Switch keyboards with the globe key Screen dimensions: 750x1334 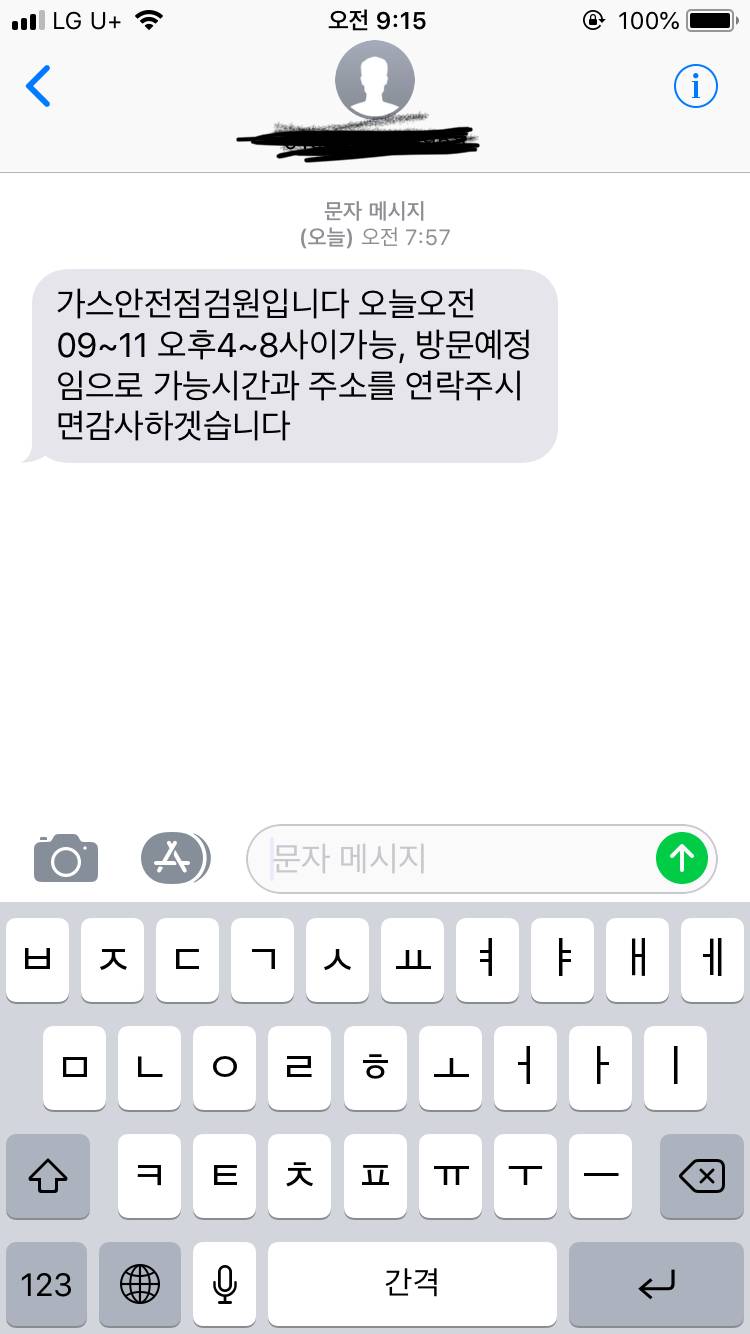coord(139,1285)
